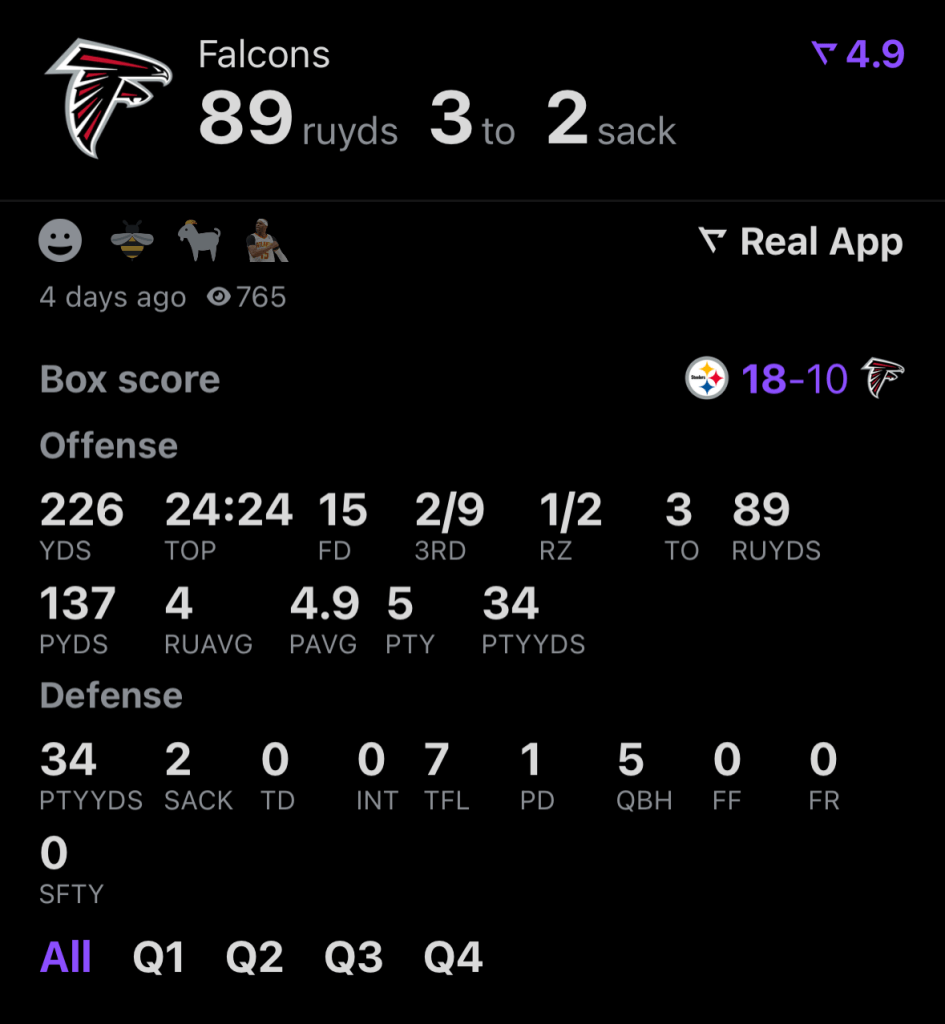Open the Steelers vs Falcons 18-10 game
The width and height of the screenshot is (945, 1024).
click(794, 379)
